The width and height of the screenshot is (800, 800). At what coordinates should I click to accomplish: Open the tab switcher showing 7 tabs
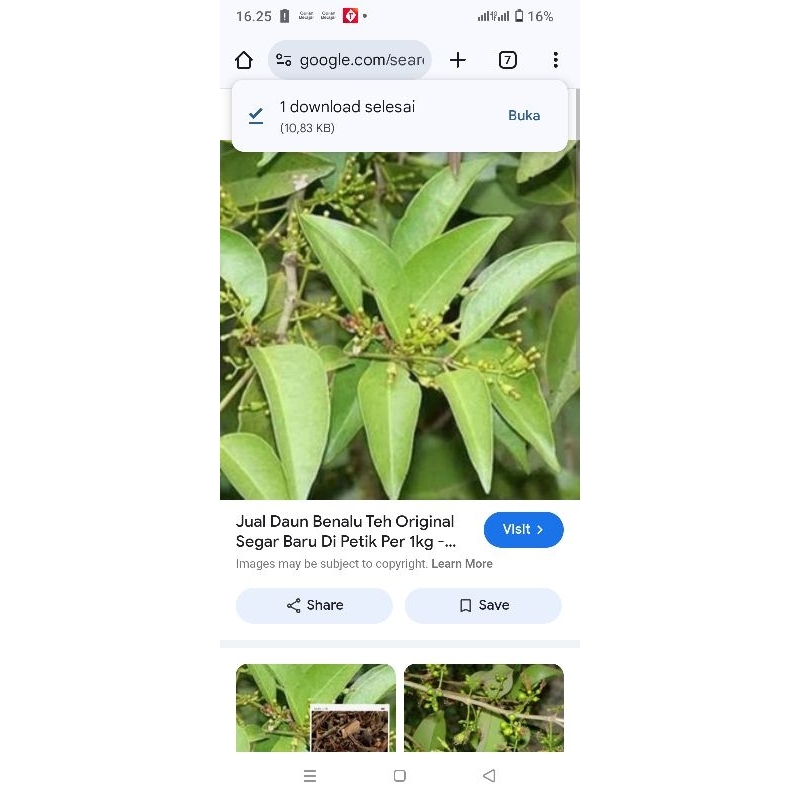pyautogui.click(x=507, y=60)
